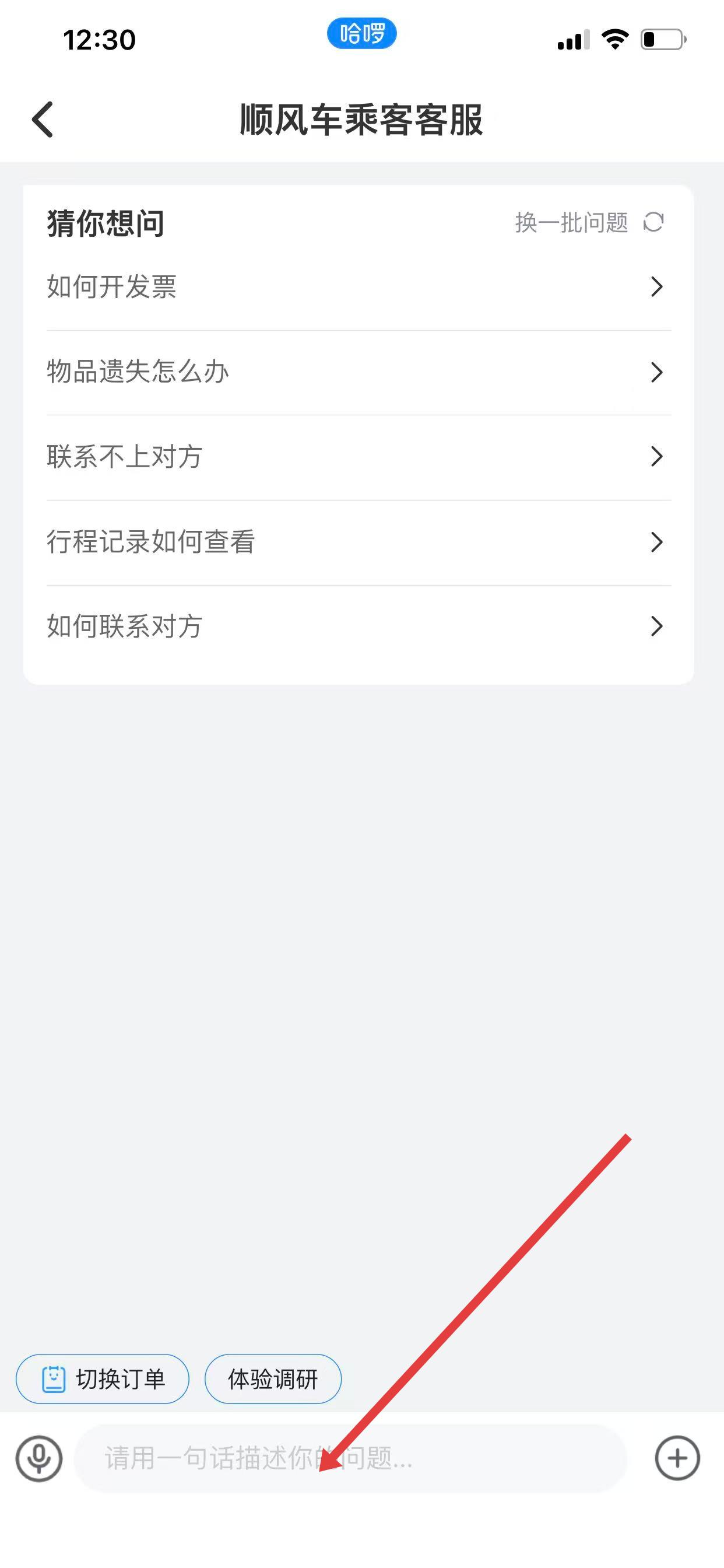The width and height of the screenshot is (724, 1568).
Task: Tap the 切换订单 chip
Action: point(102,1378)
